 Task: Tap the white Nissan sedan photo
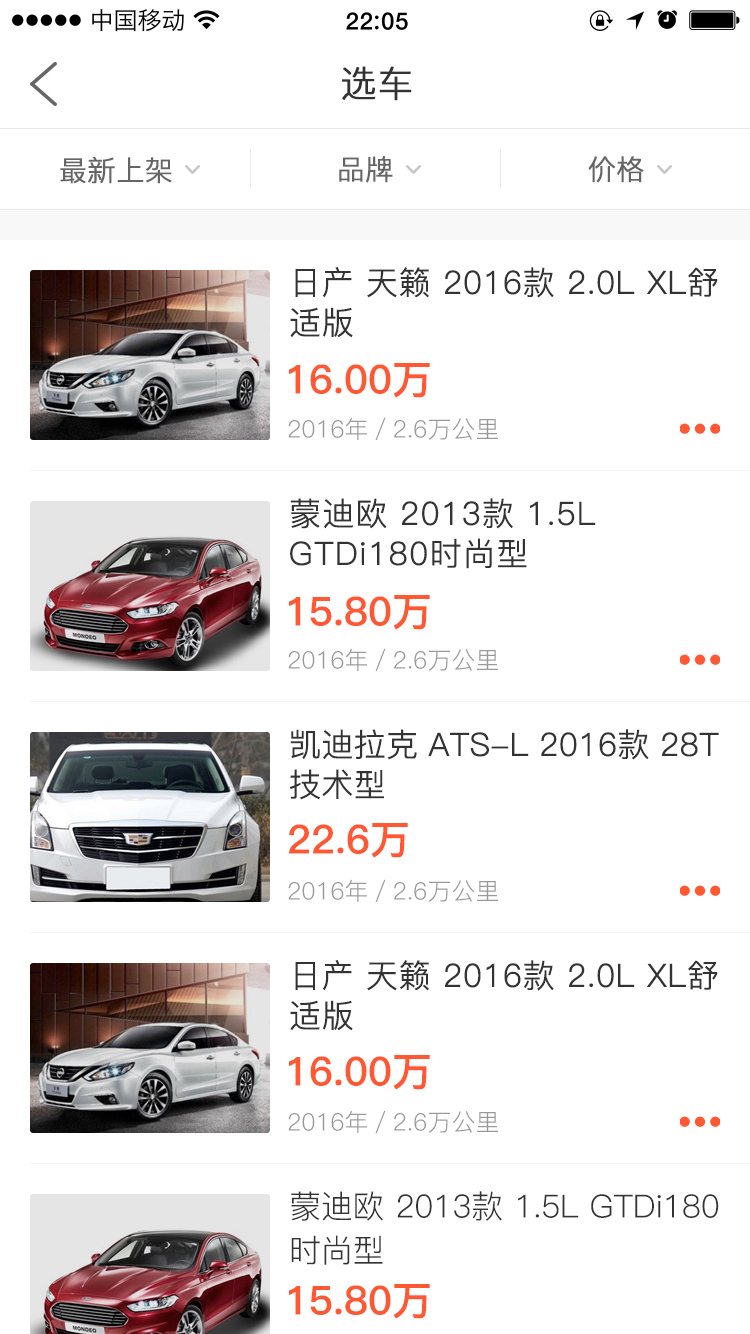click(149, 355)
